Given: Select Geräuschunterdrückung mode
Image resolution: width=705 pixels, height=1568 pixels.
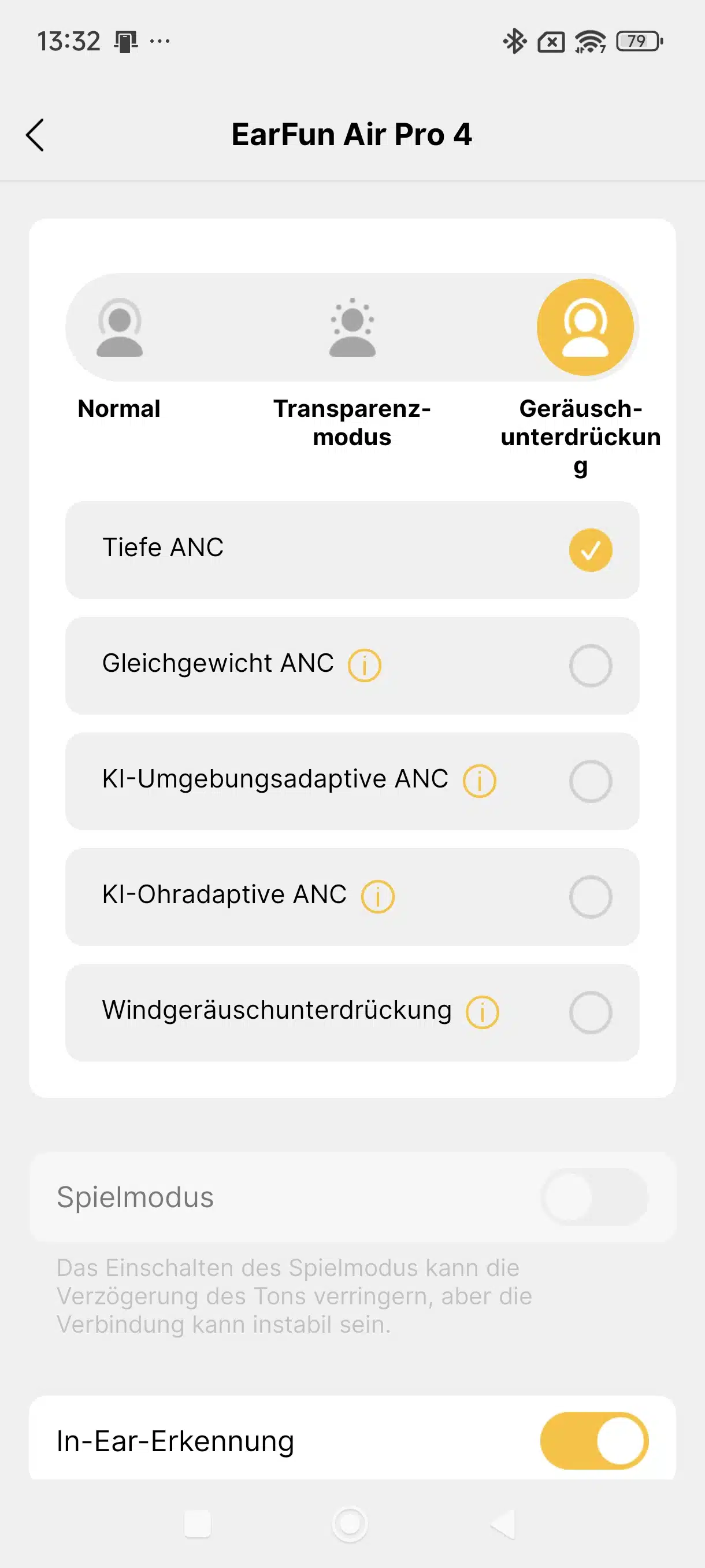Looking at the screenshot, I should pyautogui.click(x=585, y=327).
